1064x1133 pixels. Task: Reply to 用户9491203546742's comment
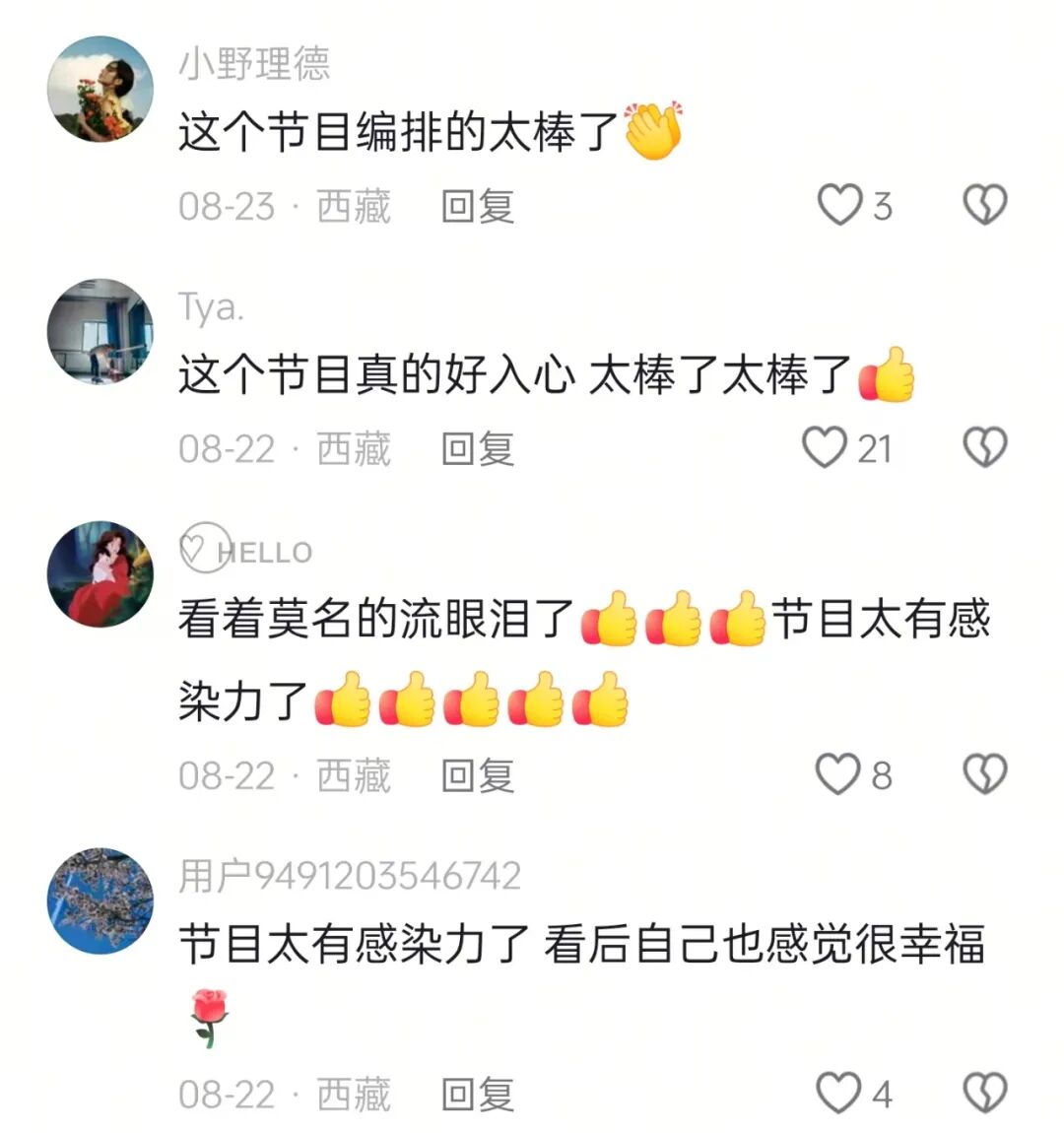478,1095
